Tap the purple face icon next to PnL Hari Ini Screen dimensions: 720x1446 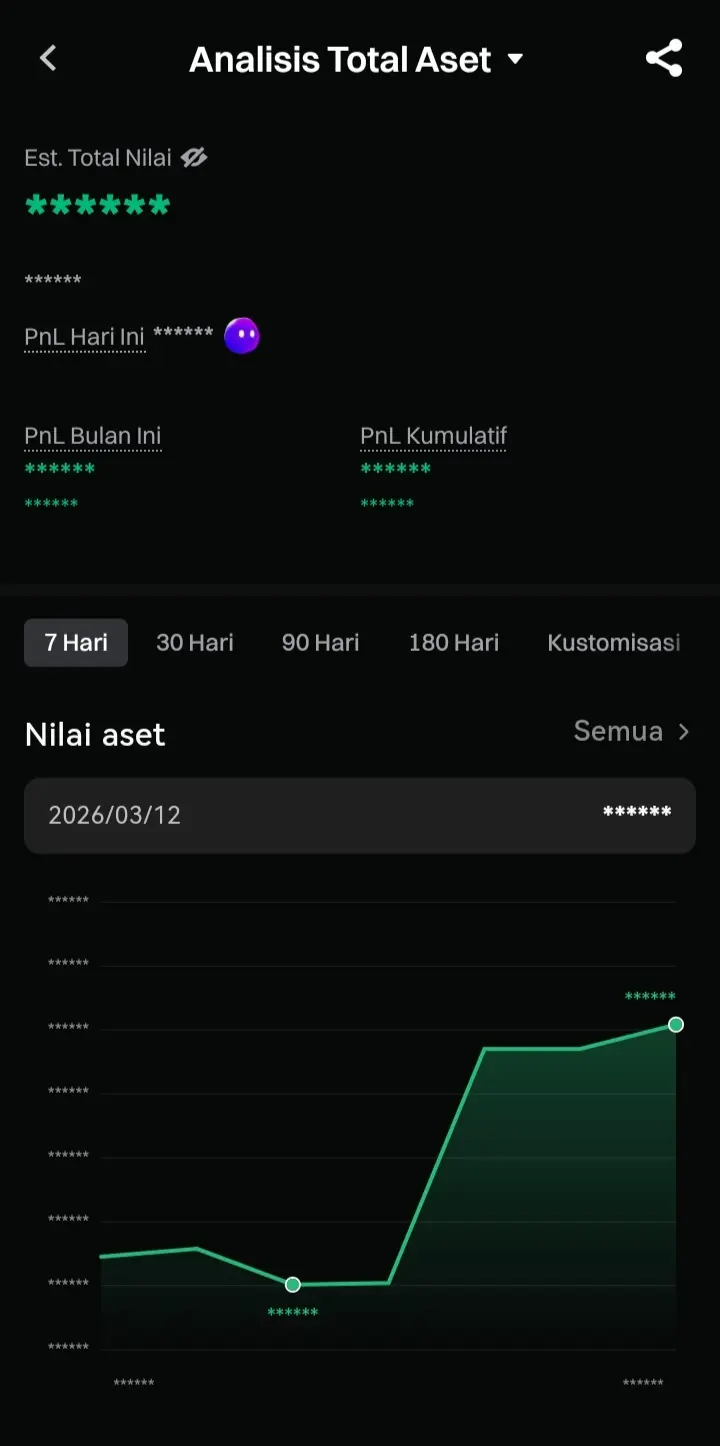click(242, 336)
